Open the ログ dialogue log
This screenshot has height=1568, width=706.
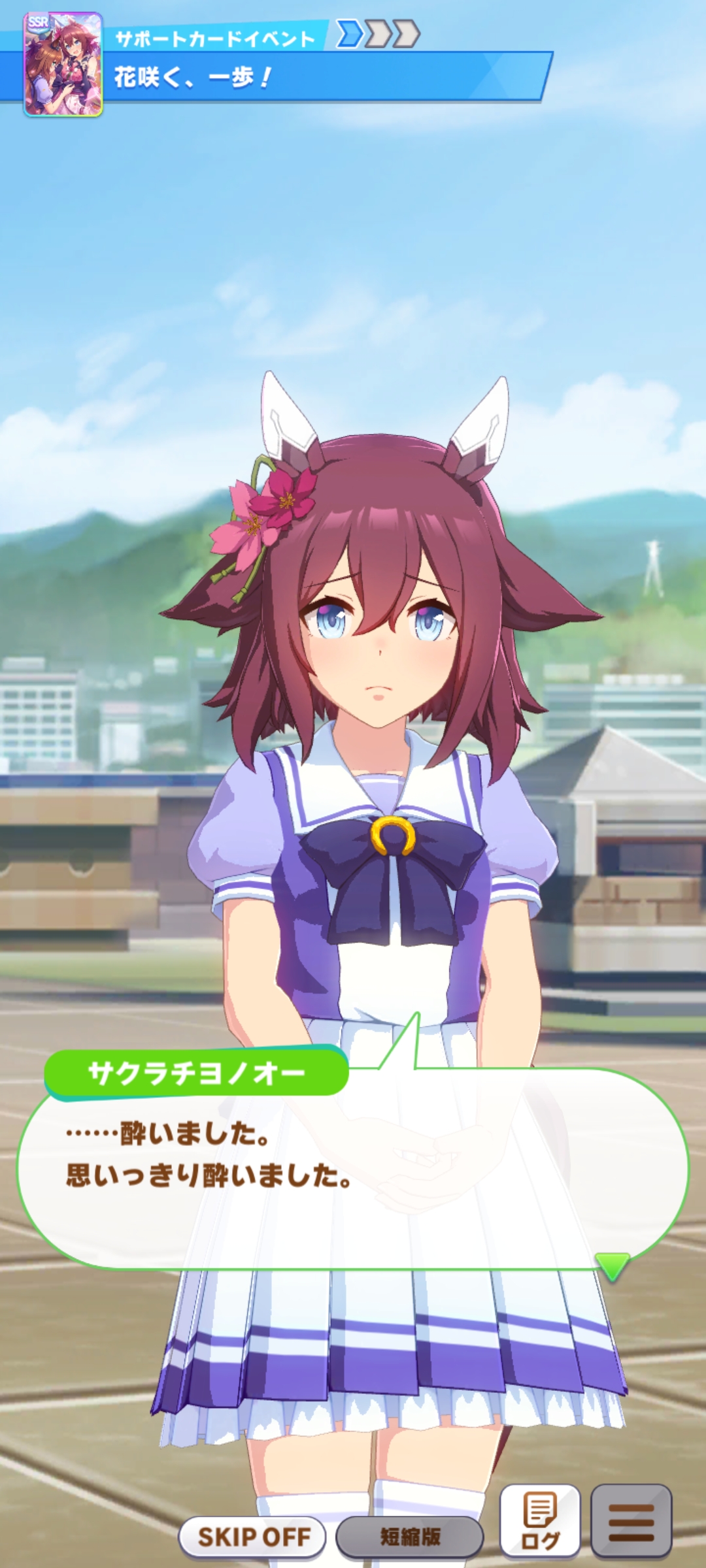click(540, 1520)
